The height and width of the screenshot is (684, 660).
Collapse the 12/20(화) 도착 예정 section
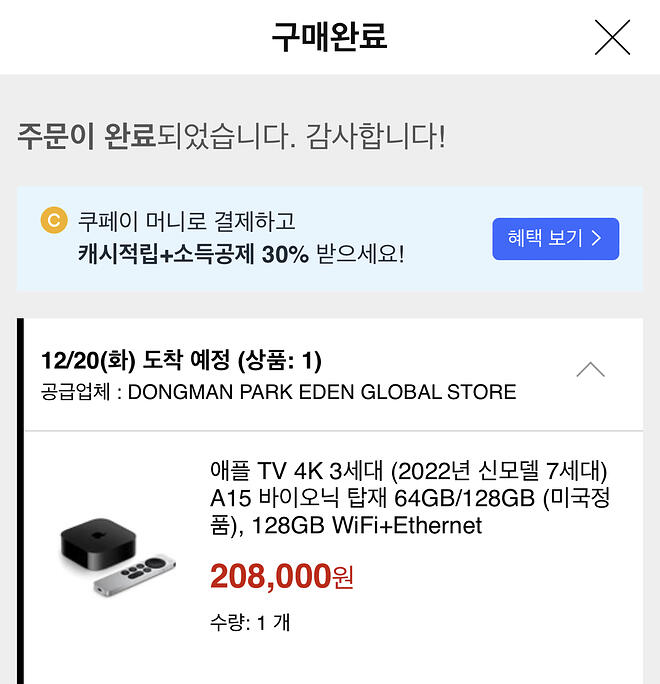click(x=590, y=371)
